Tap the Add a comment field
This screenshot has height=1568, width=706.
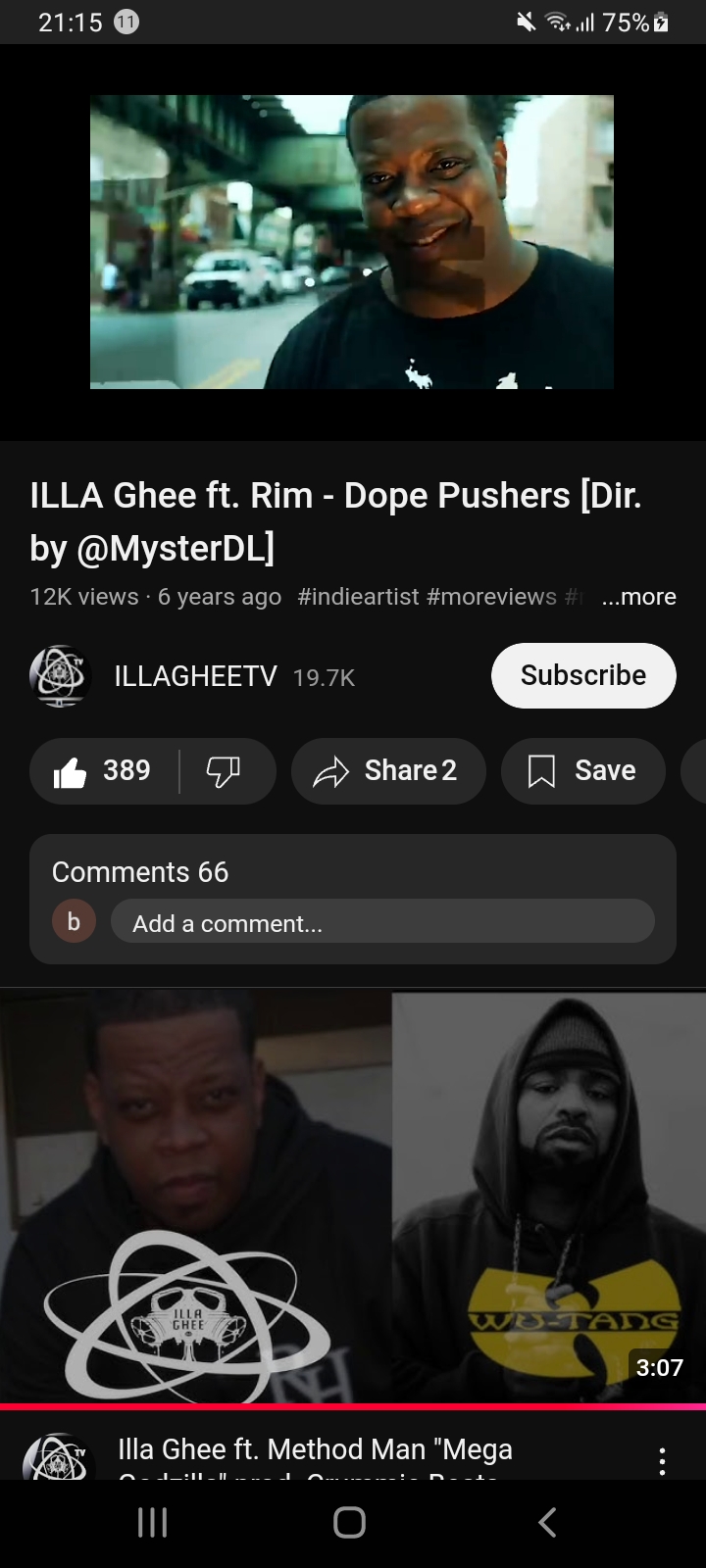pyautogui.click(x=382, y=922)
